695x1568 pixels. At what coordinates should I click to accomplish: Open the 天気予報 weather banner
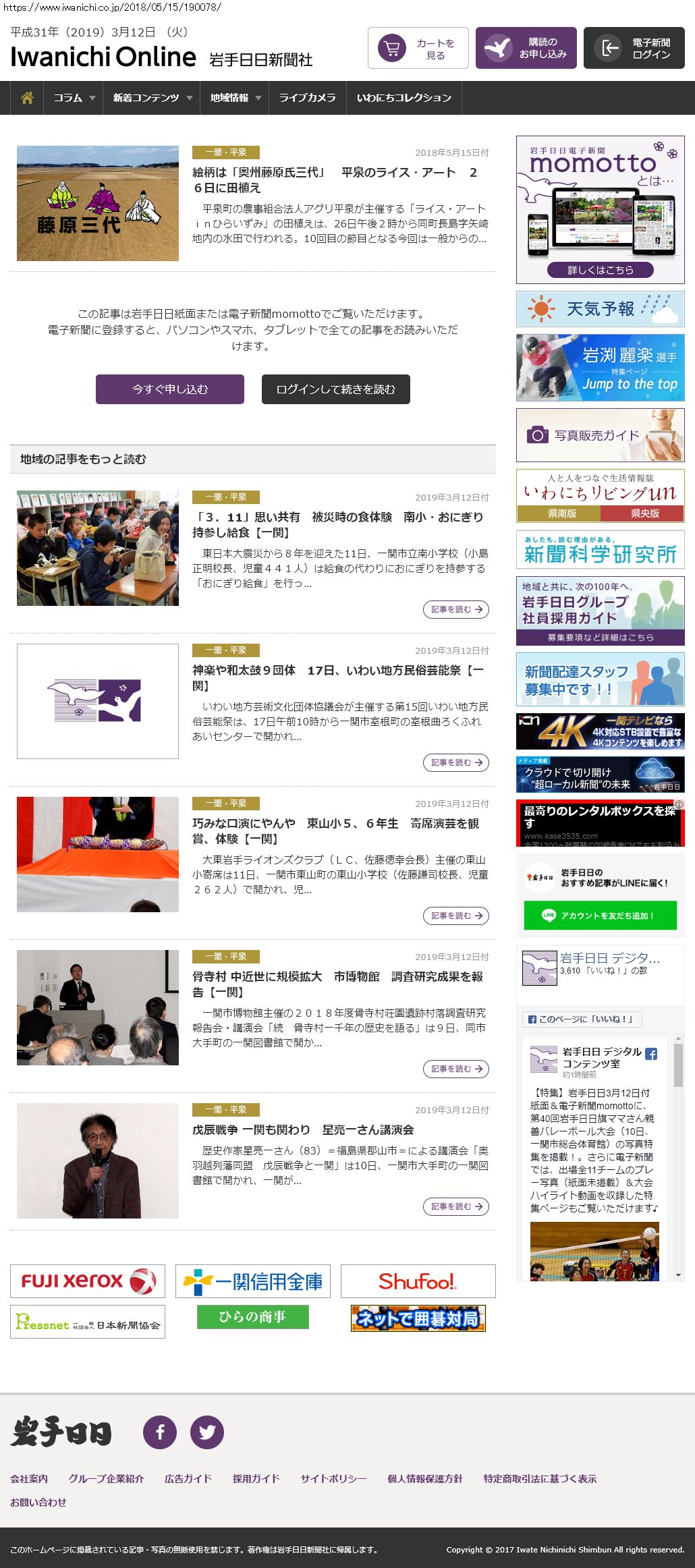click(x=600, y=309)
